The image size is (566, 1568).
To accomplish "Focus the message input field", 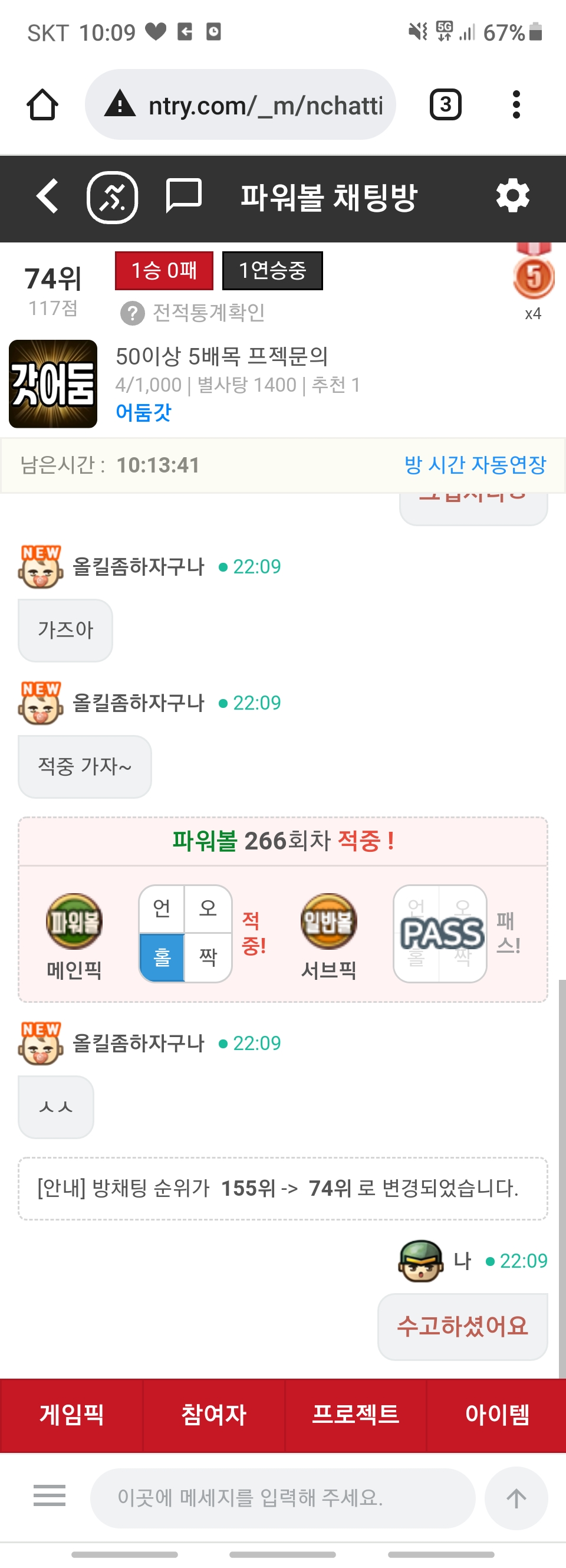I will (x=282, y=1497).
